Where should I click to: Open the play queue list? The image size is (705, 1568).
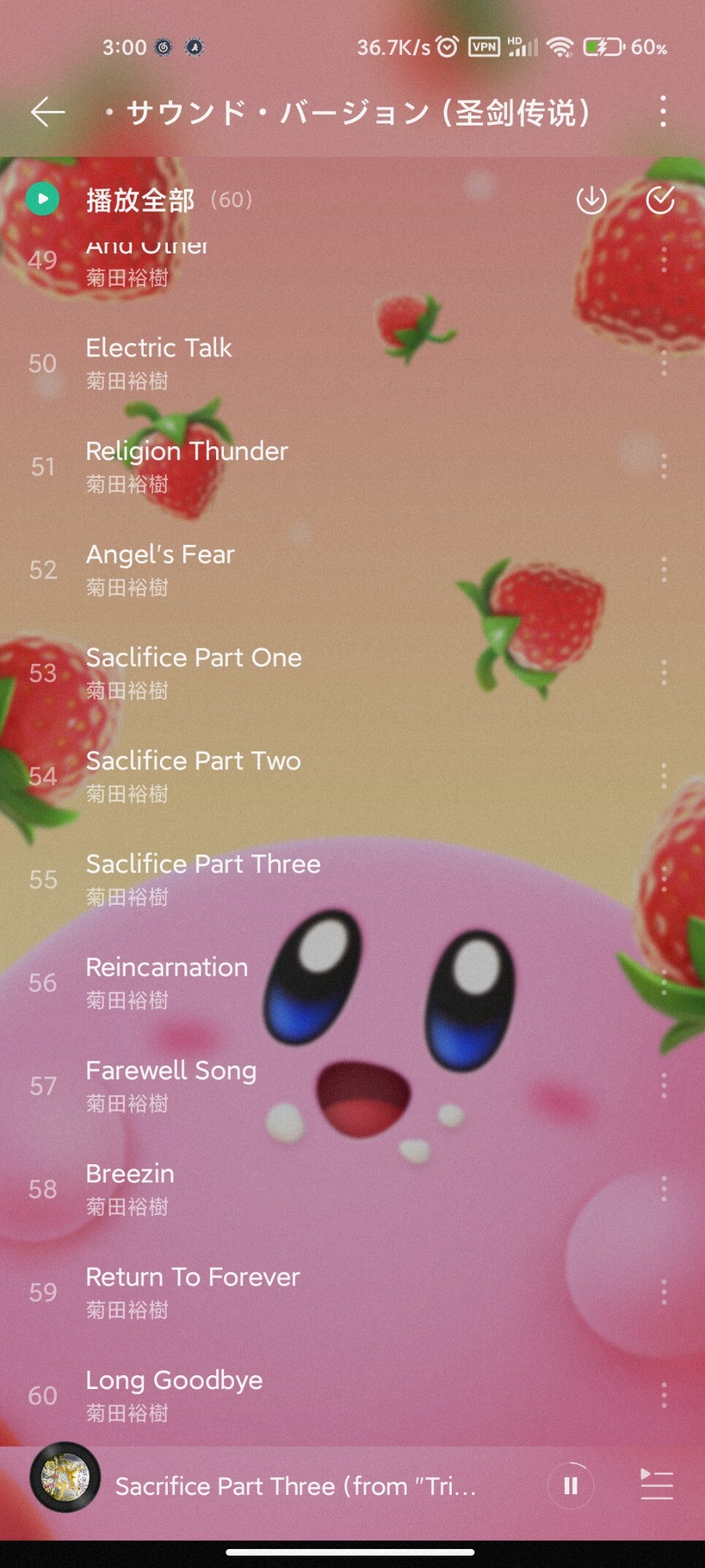point(656,1485)
